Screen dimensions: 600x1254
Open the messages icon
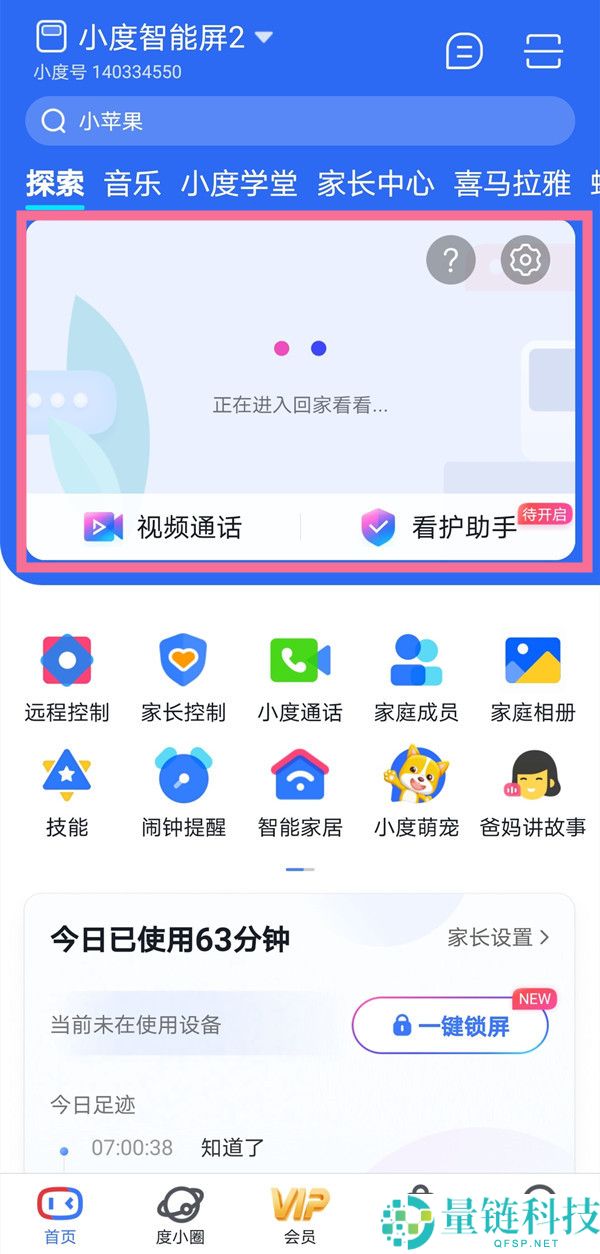[464, 50]
